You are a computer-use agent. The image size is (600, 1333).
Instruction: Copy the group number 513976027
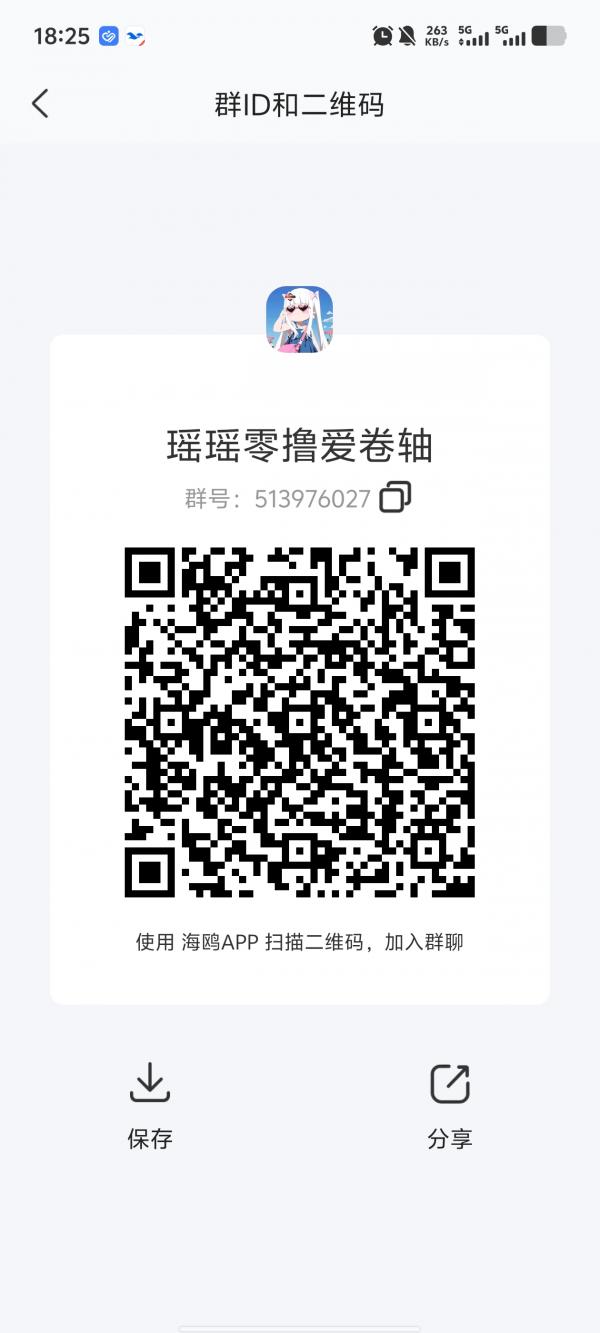click(x=395, y=497)
